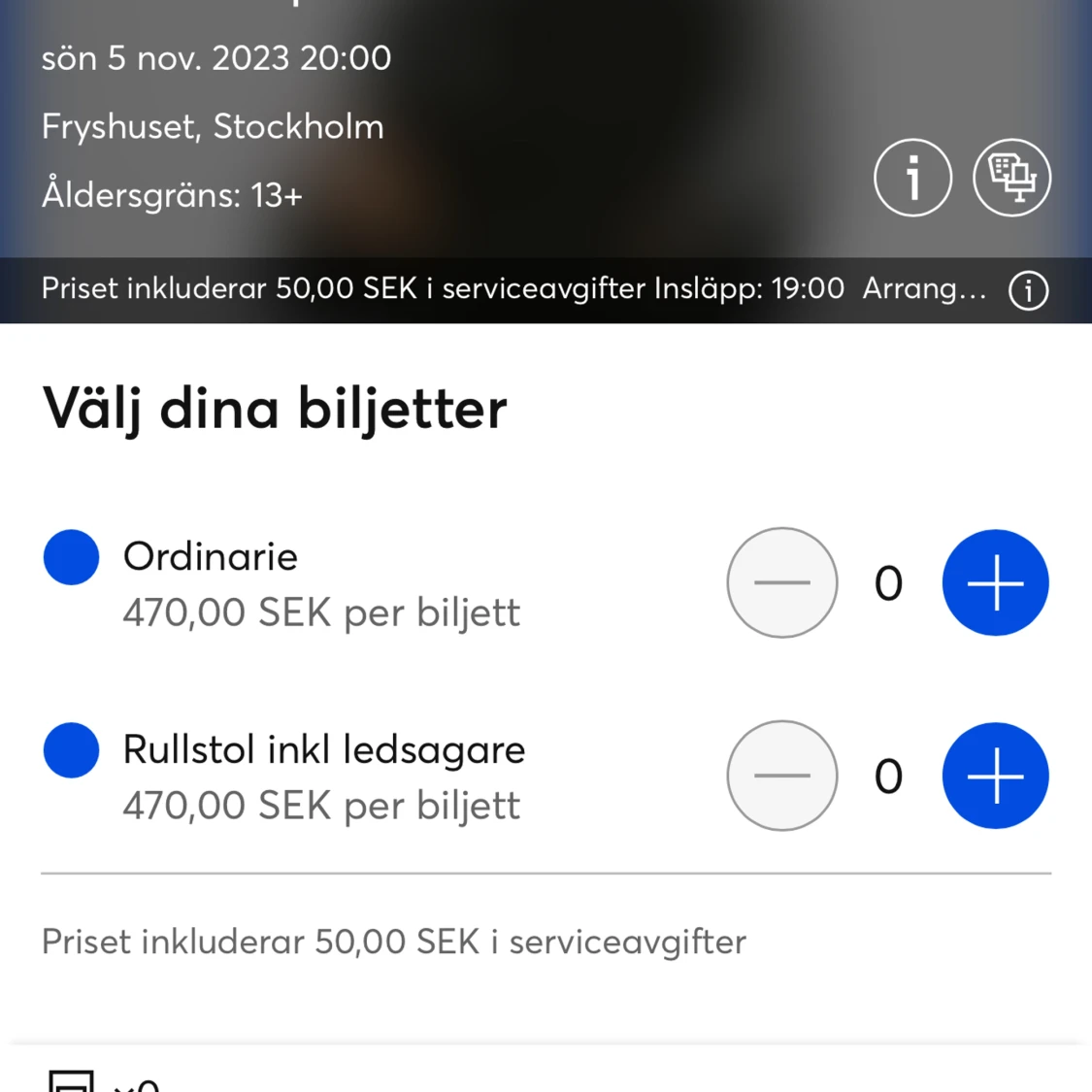Decrease Rullstol inkl ledsagare ticket count
This screenshot has height=1092, width=1092.
tap(782, 776)
